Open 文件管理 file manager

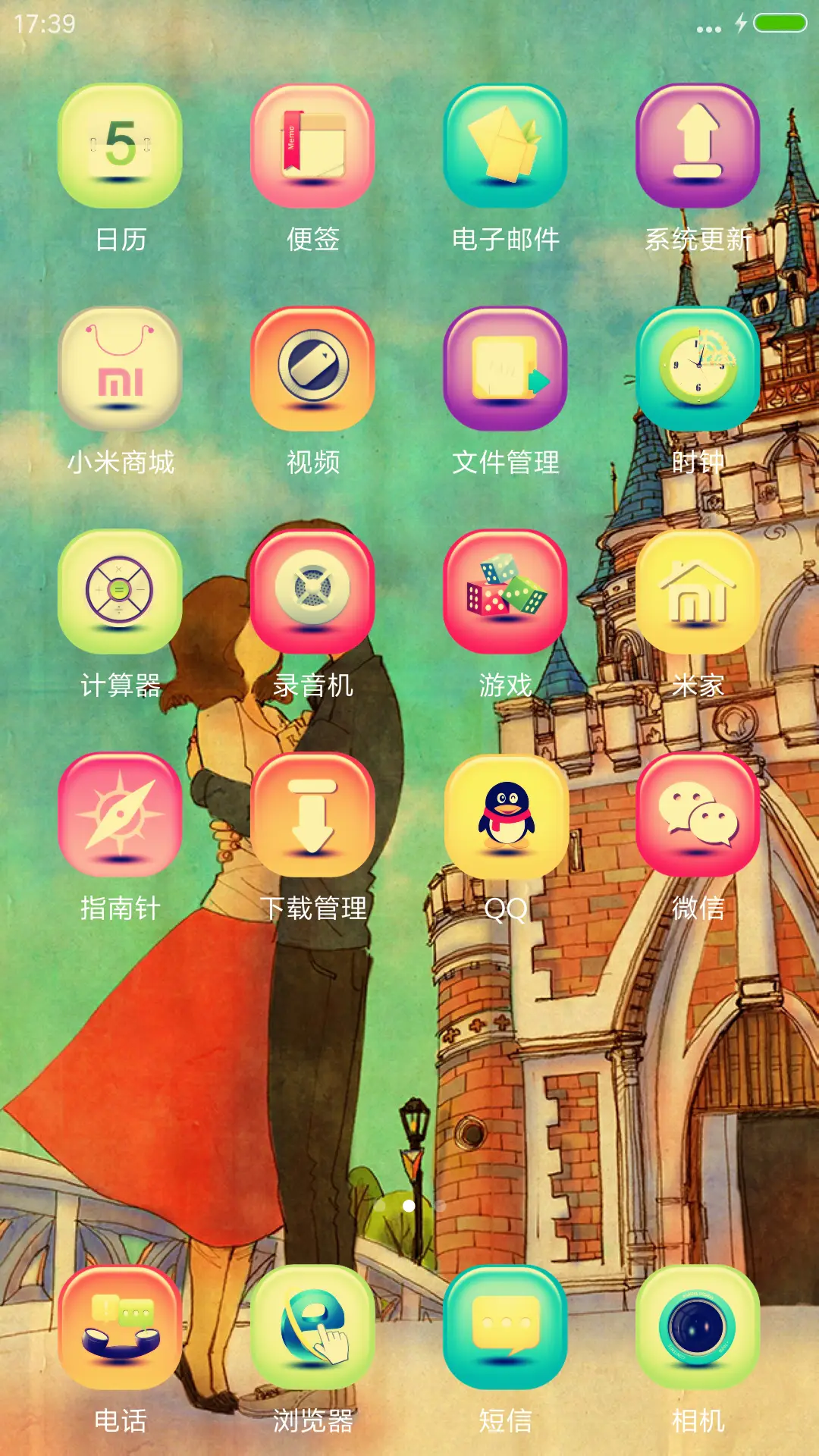click(x=505, y=369)
